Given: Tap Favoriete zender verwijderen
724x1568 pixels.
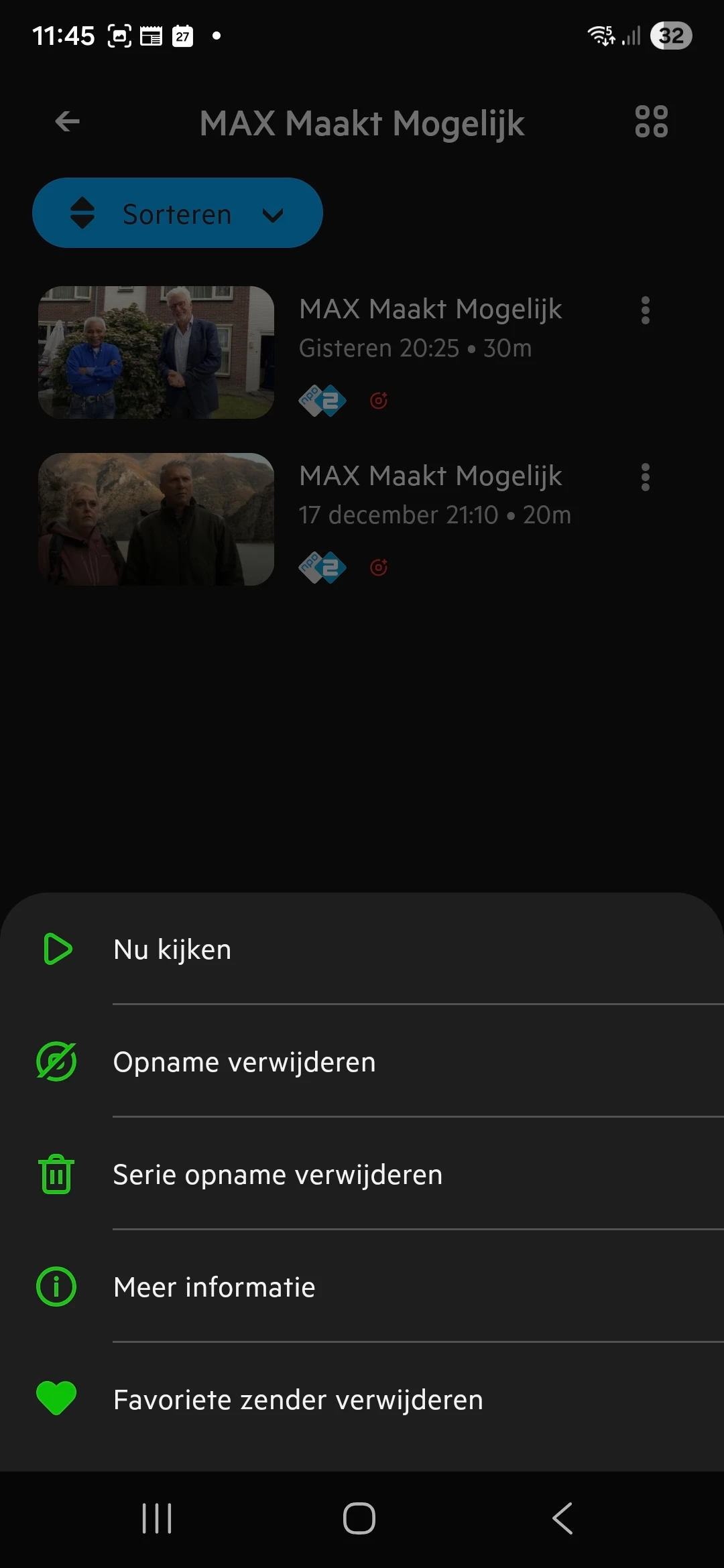Looking at the screenshot, I should tap(298, 1400).
